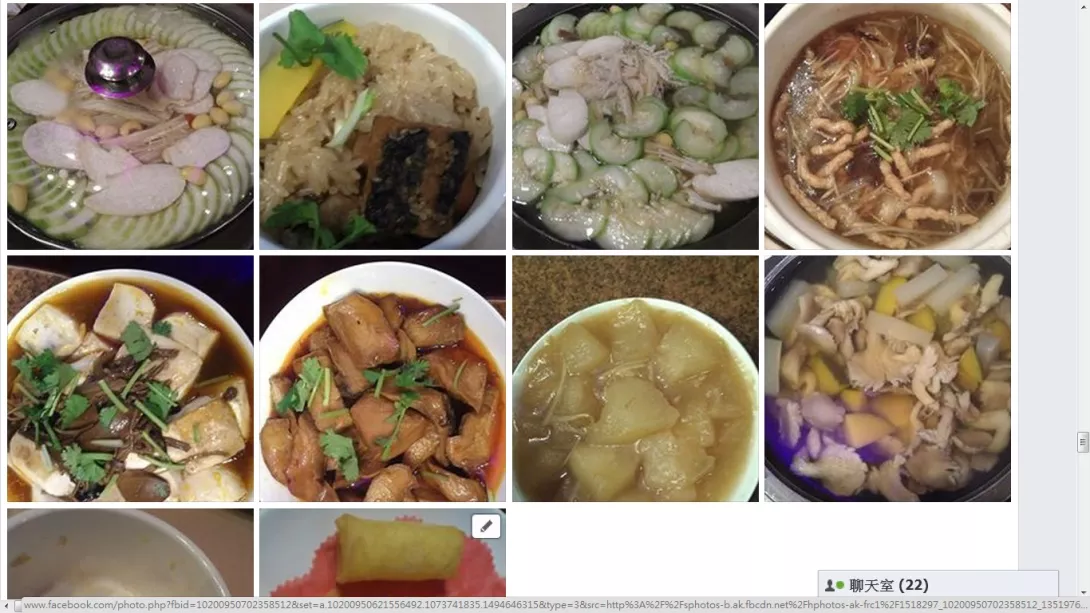
Task: Open the sliced cucumber and mushroom pot photo
Action: click(x=635, y=126)
